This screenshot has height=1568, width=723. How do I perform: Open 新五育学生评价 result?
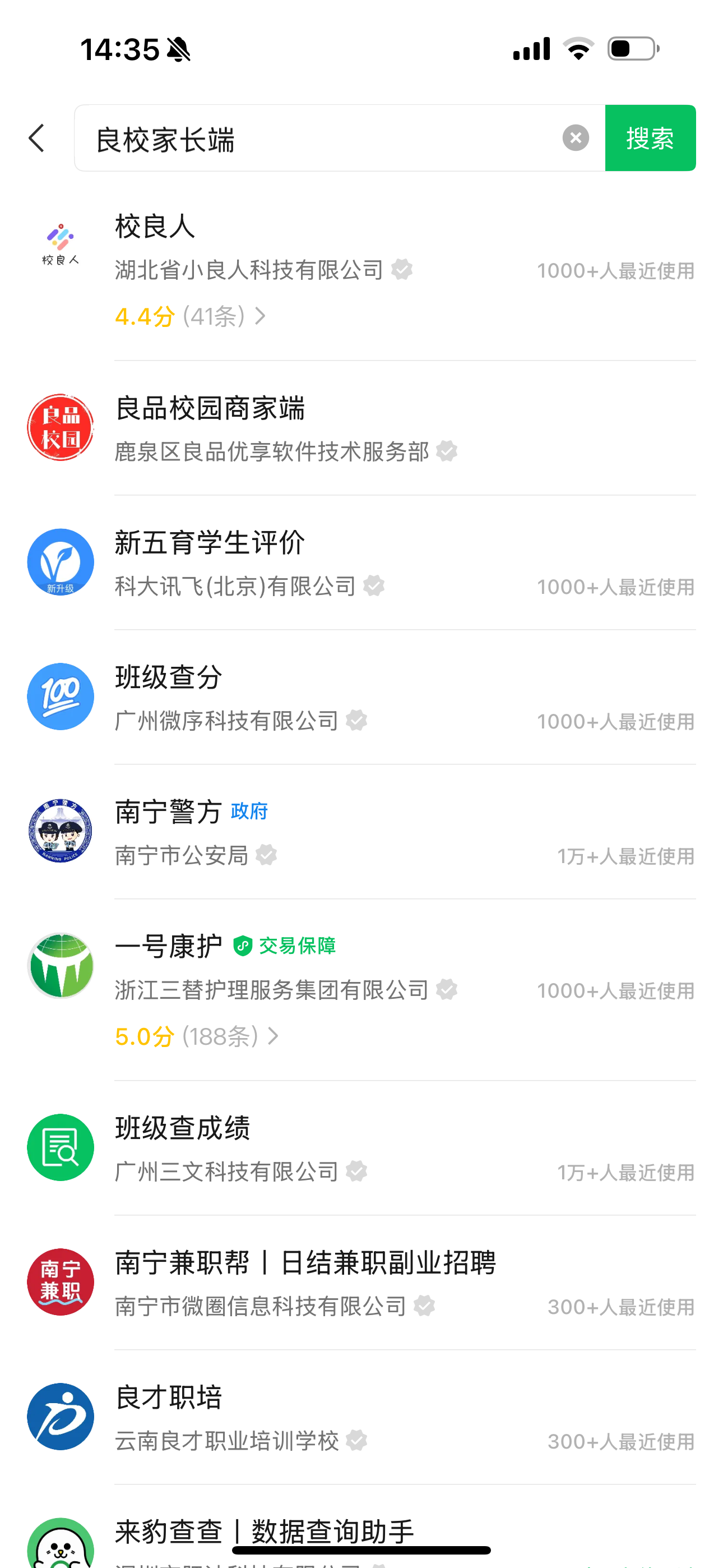click(x=361, y=562)
